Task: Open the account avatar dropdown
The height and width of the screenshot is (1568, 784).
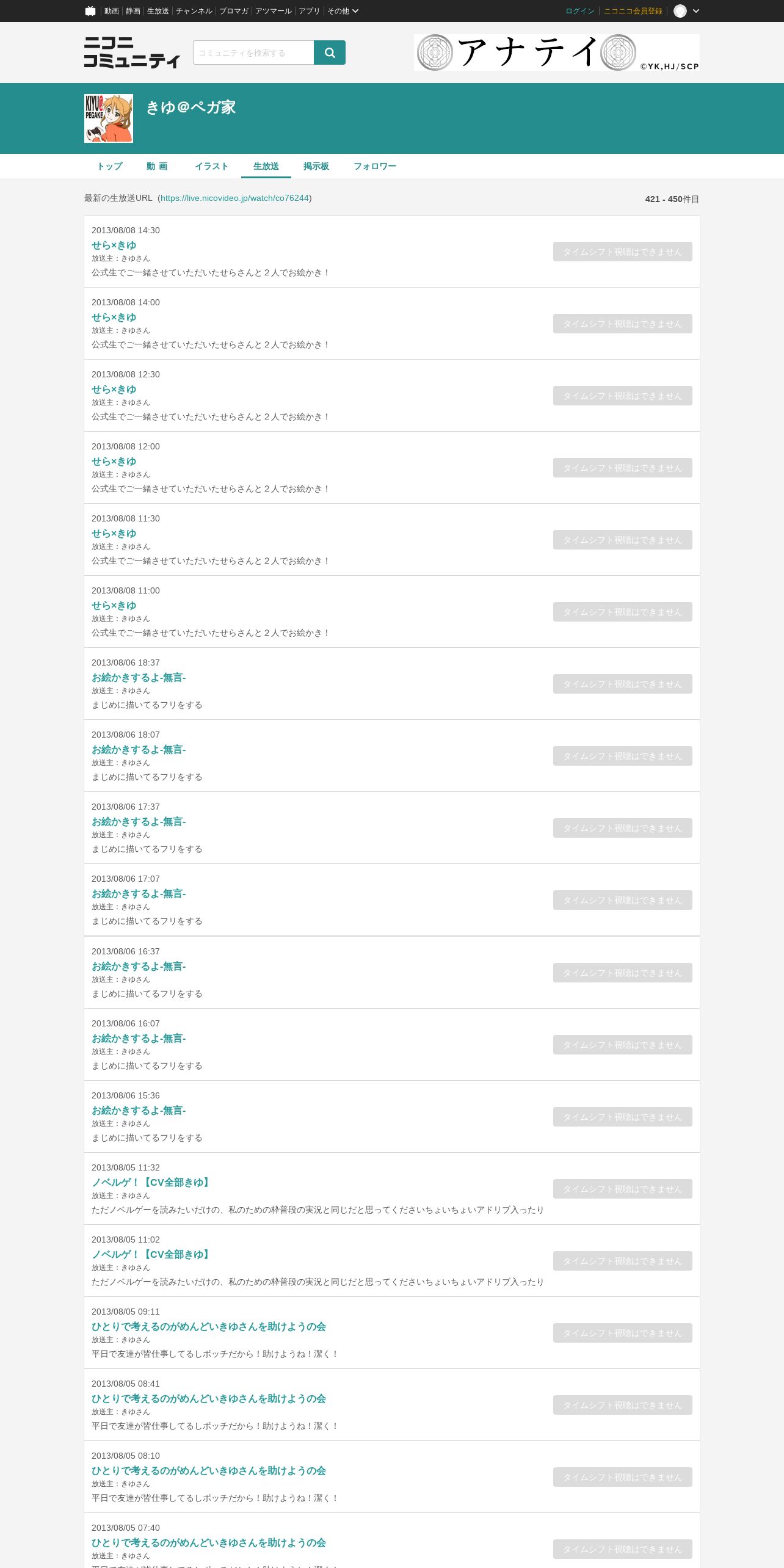Action: [x=686, y=11]
